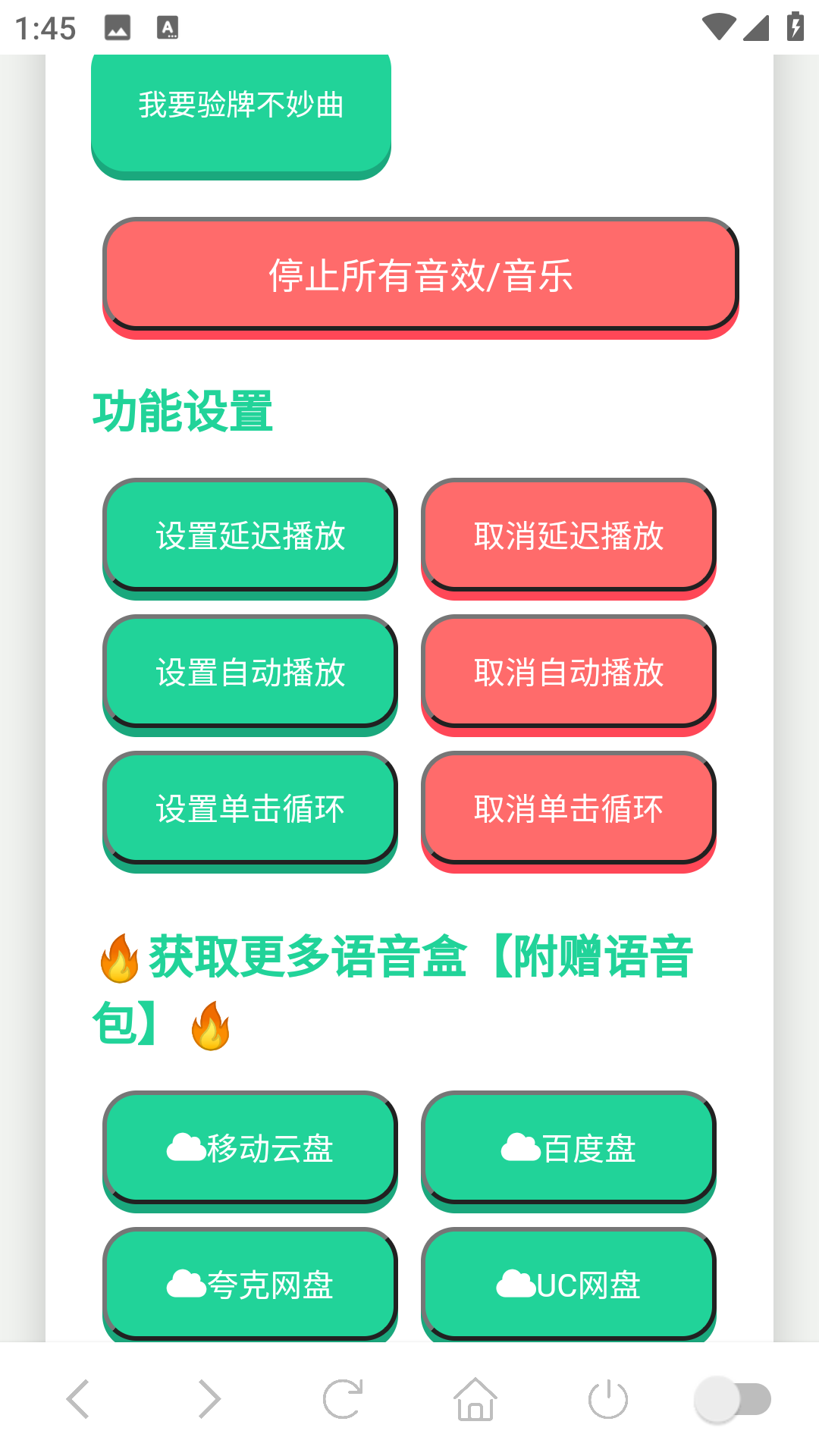Tap the back navigation arrow
This screenshot has width=819, height=1456.
pos(76,1400)
